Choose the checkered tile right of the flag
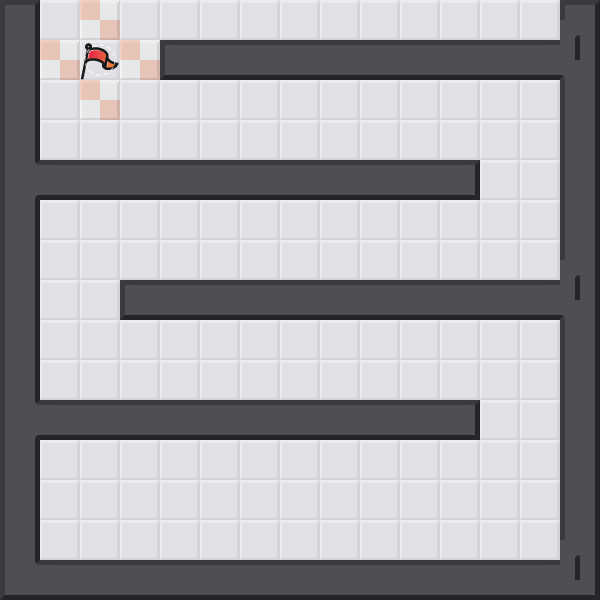Screen dimensions: 600x600 (x=140, y=60)
